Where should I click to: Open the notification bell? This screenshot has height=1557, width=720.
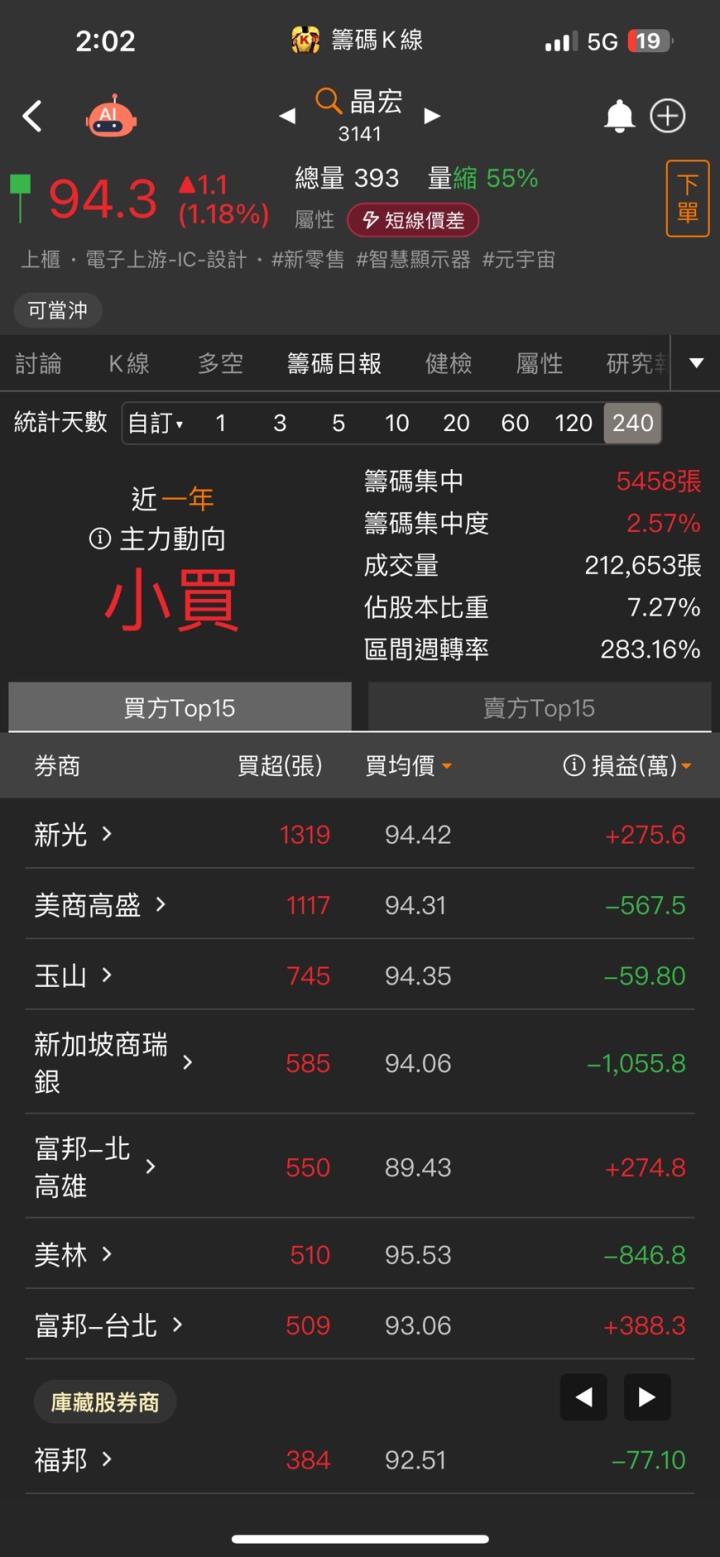click(618, 116)
